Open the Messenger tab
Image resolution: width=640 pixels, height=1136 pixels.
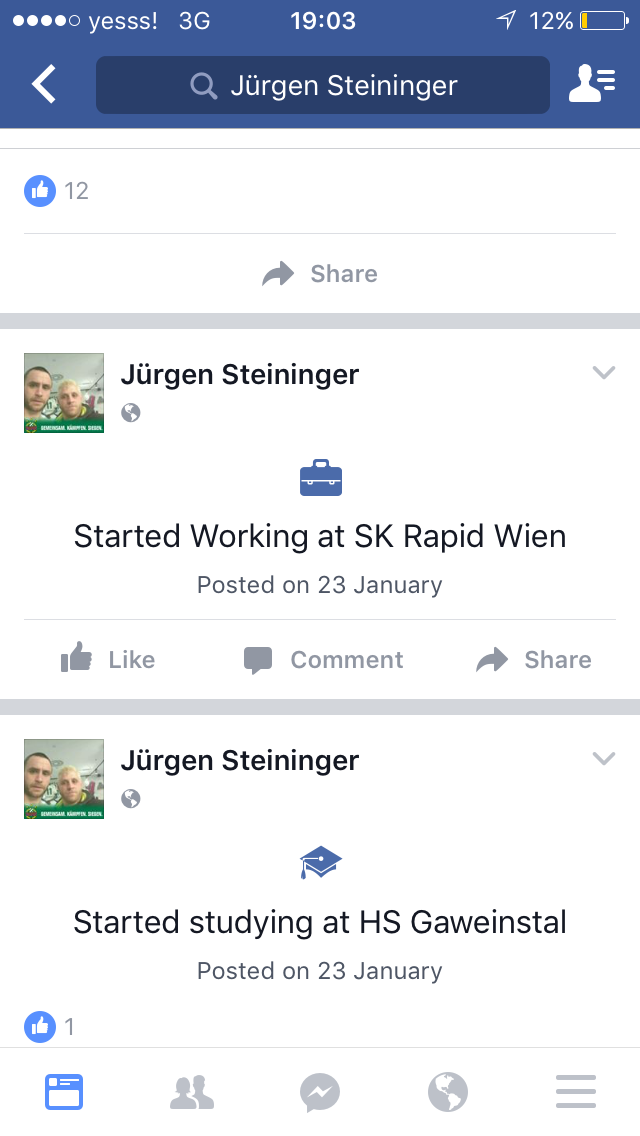pyautogui.click(x=320, y=1092)
